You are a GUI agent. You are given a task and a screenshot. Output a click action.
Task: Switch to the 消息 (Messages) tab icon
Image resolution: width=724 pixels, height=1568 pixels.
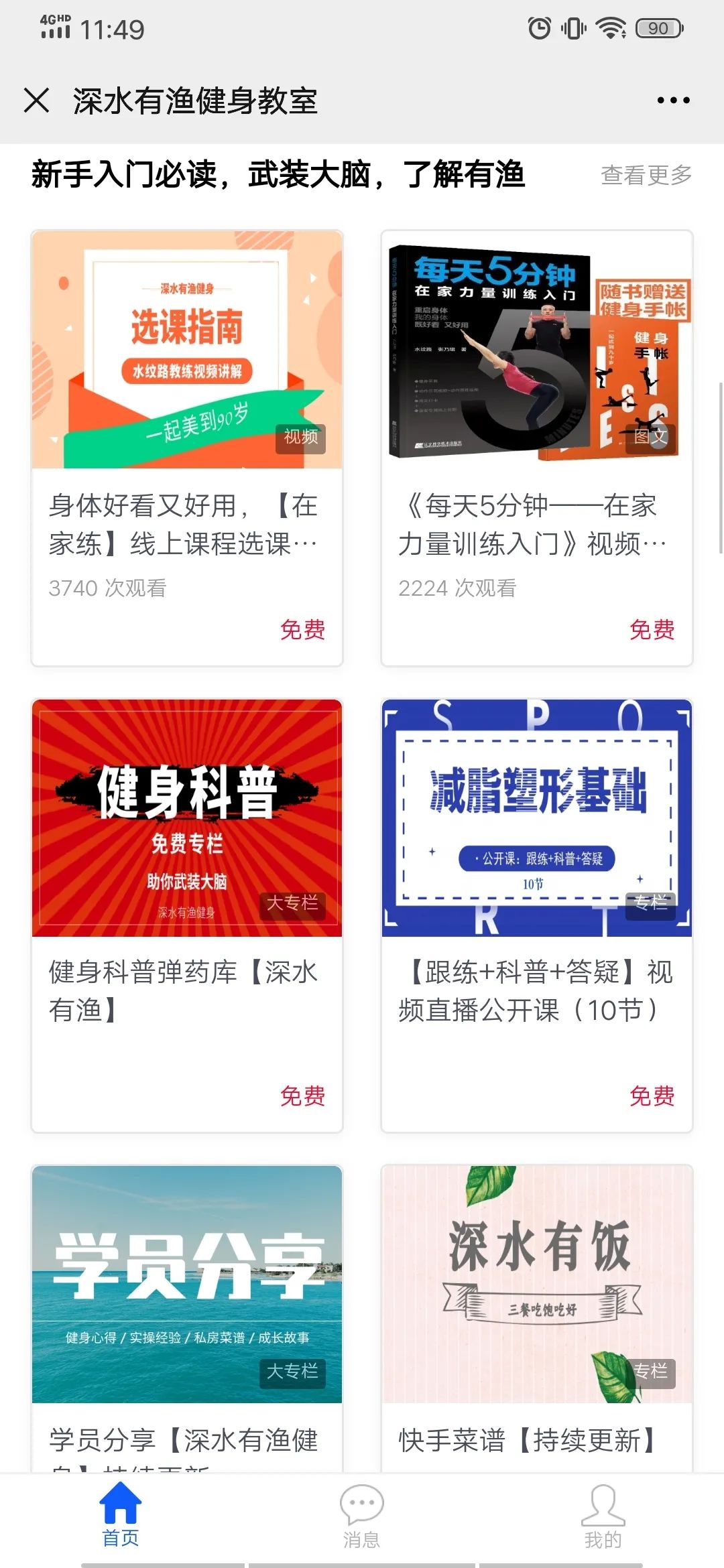coord(361,1504)
